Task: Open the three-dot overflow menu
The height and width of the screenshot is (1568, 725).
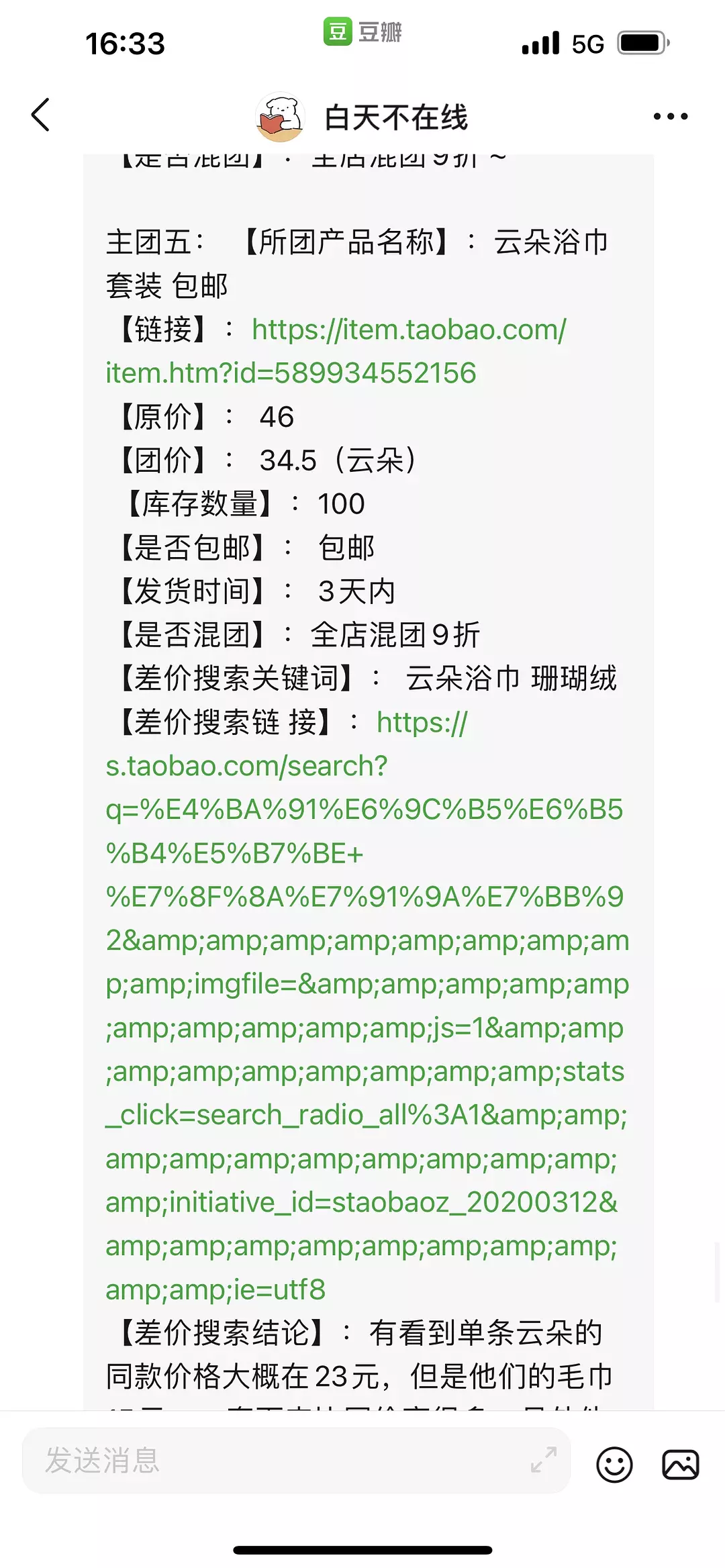Action: pyautogui.click(x=671, y=116)
